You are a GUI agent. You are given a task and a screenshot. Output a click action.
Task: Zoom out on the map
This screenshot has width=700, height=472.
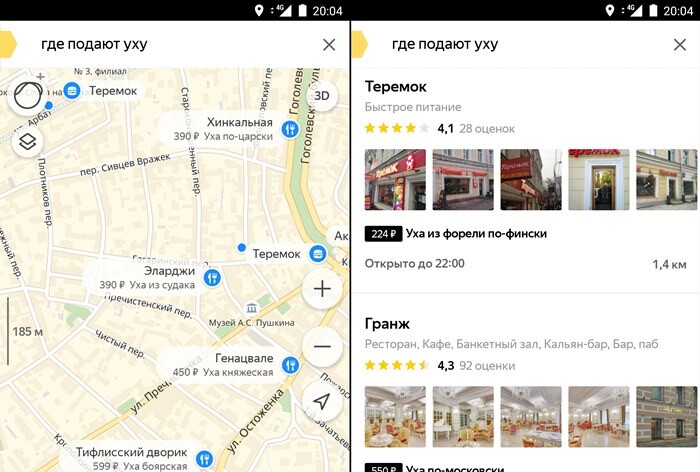coord(322,346)
